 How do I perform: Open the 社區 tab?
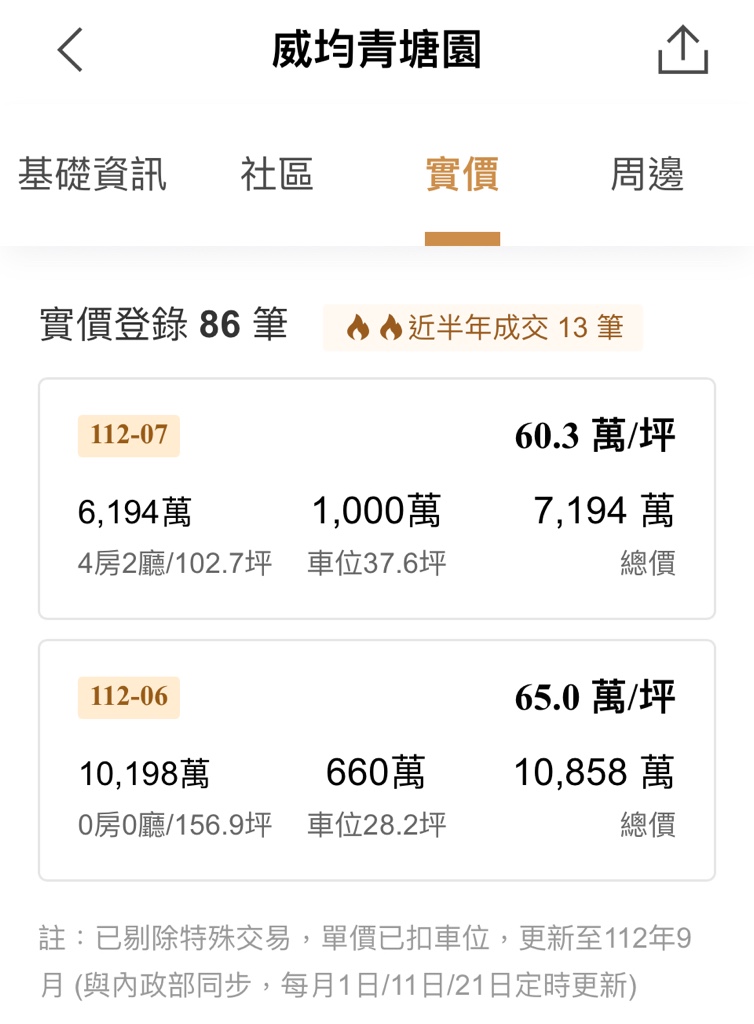[x=277, y=175]
